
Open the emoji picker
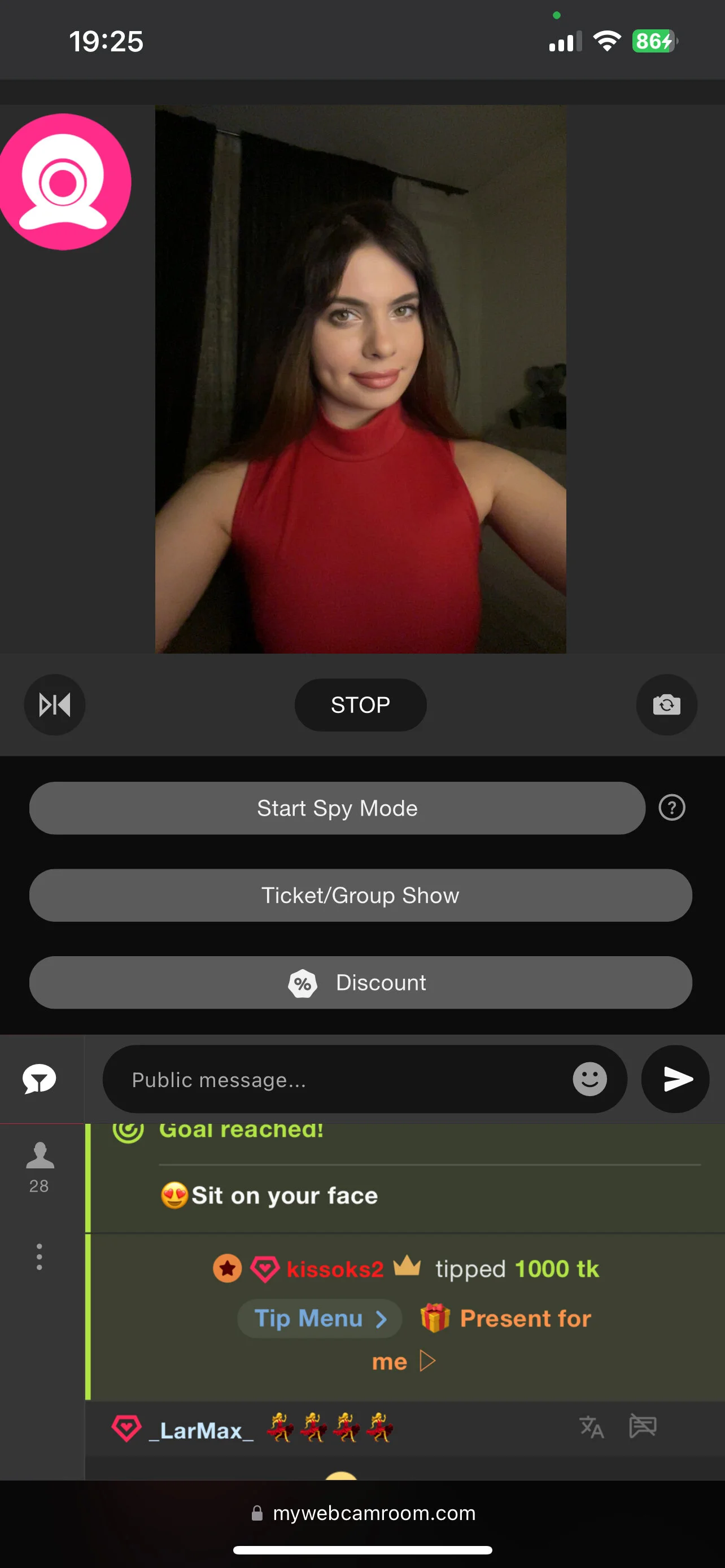tap(589, 1080)
